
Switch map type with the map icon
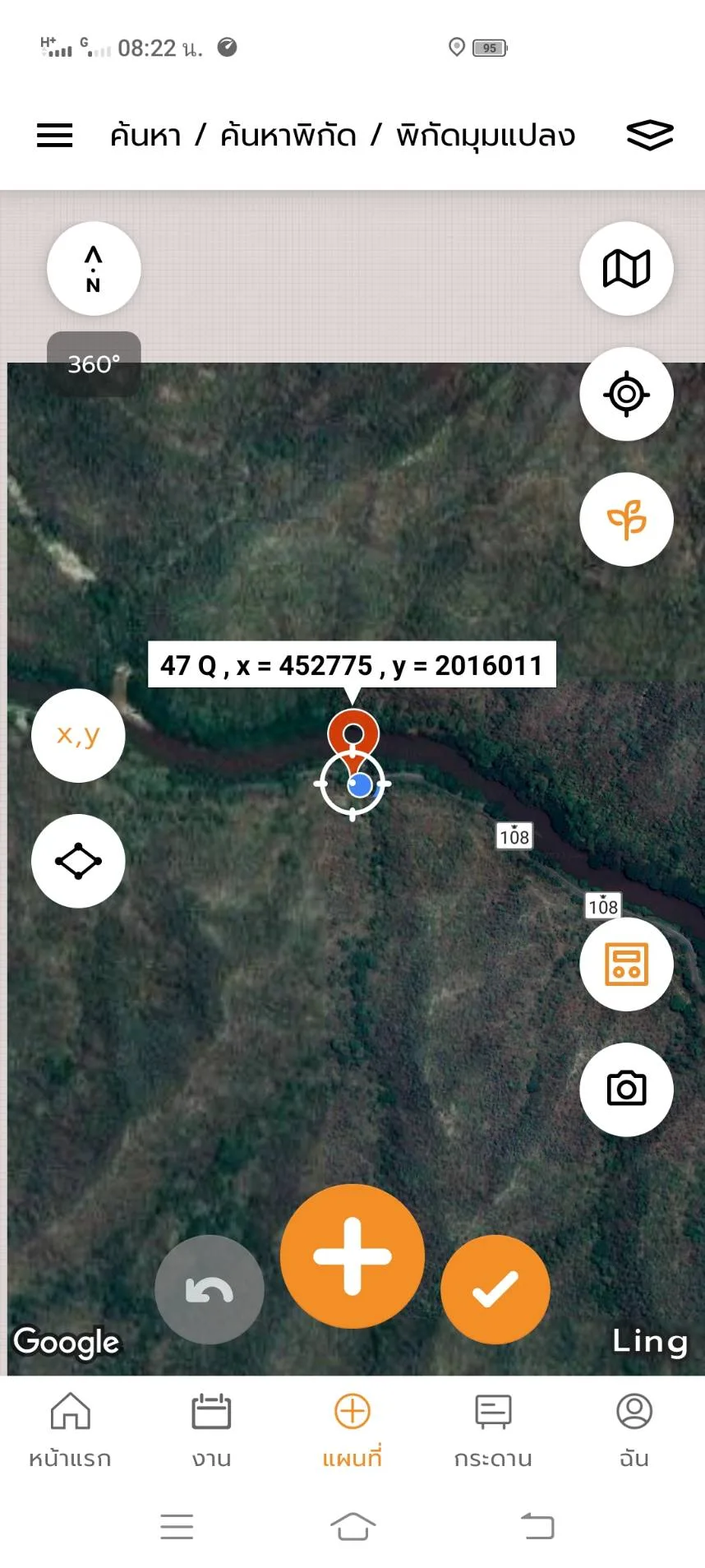(626, 269)
